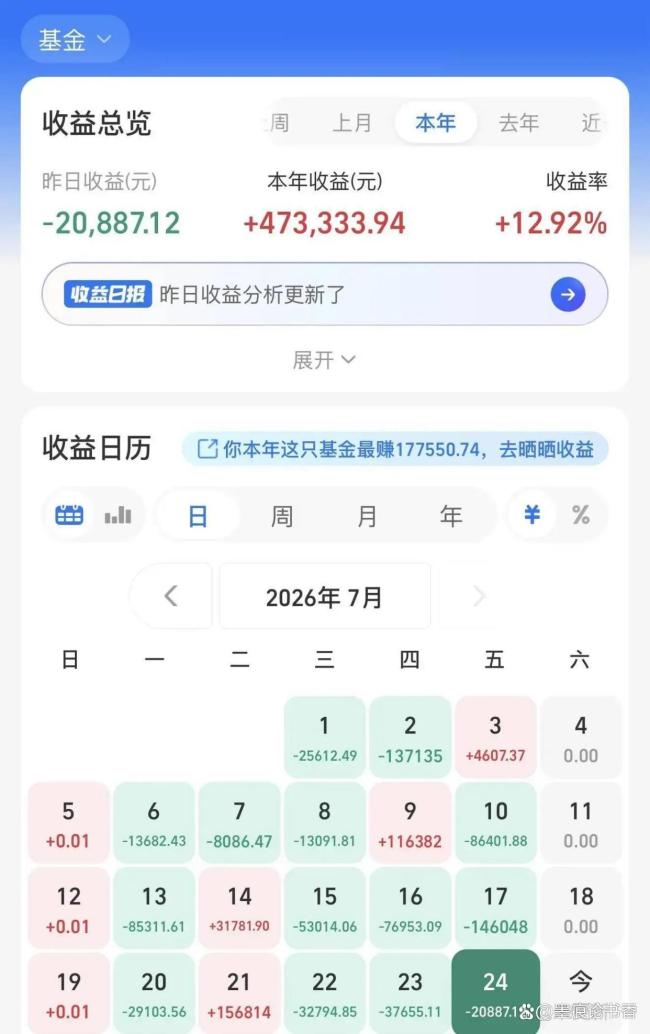Show earnings in yuan amount
This screenshot has height=1034, width=650.
click(x=532, y=515)
